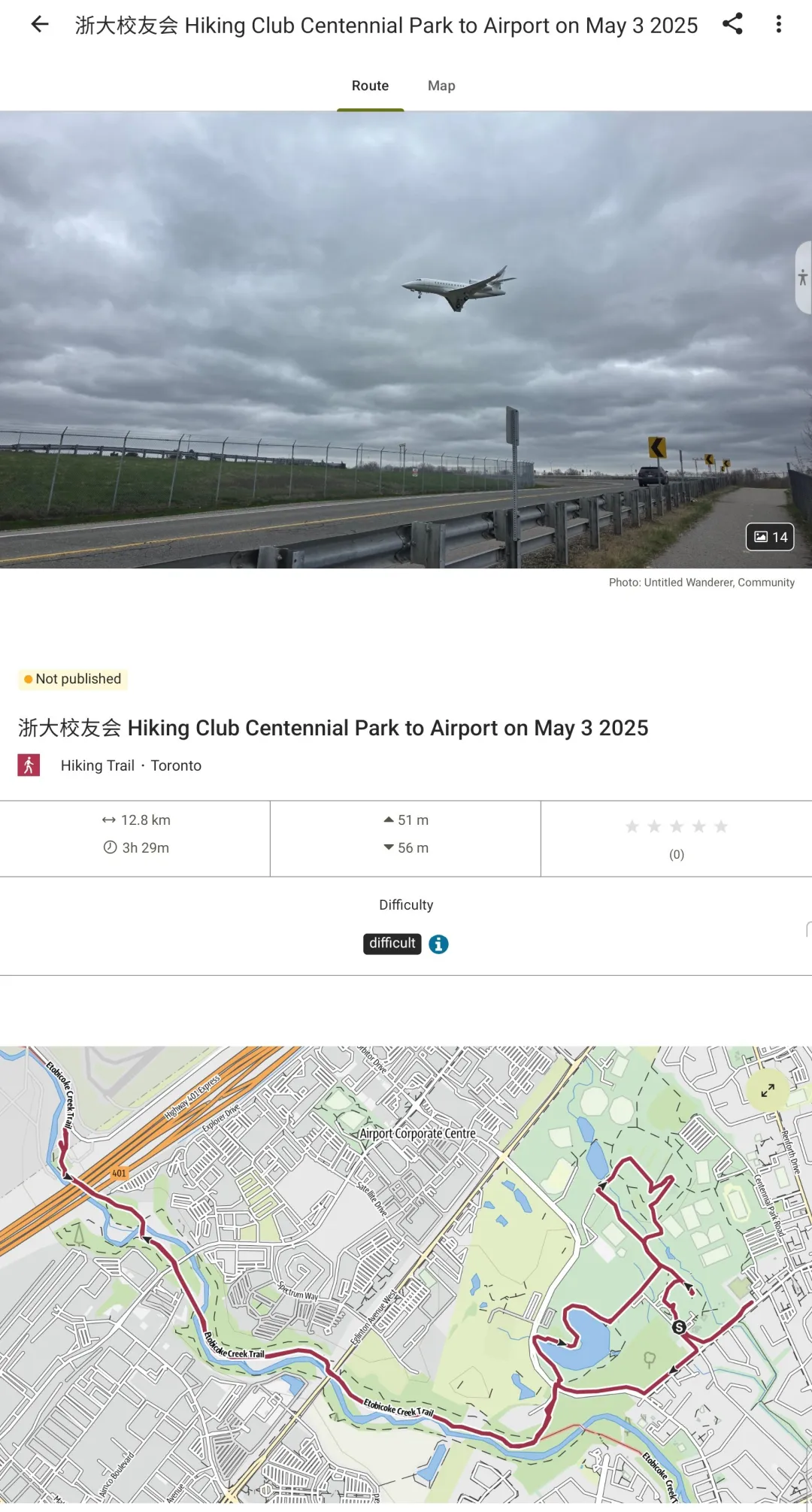
Task: Open the accessibility side handle
Action: tap(803, 277)
